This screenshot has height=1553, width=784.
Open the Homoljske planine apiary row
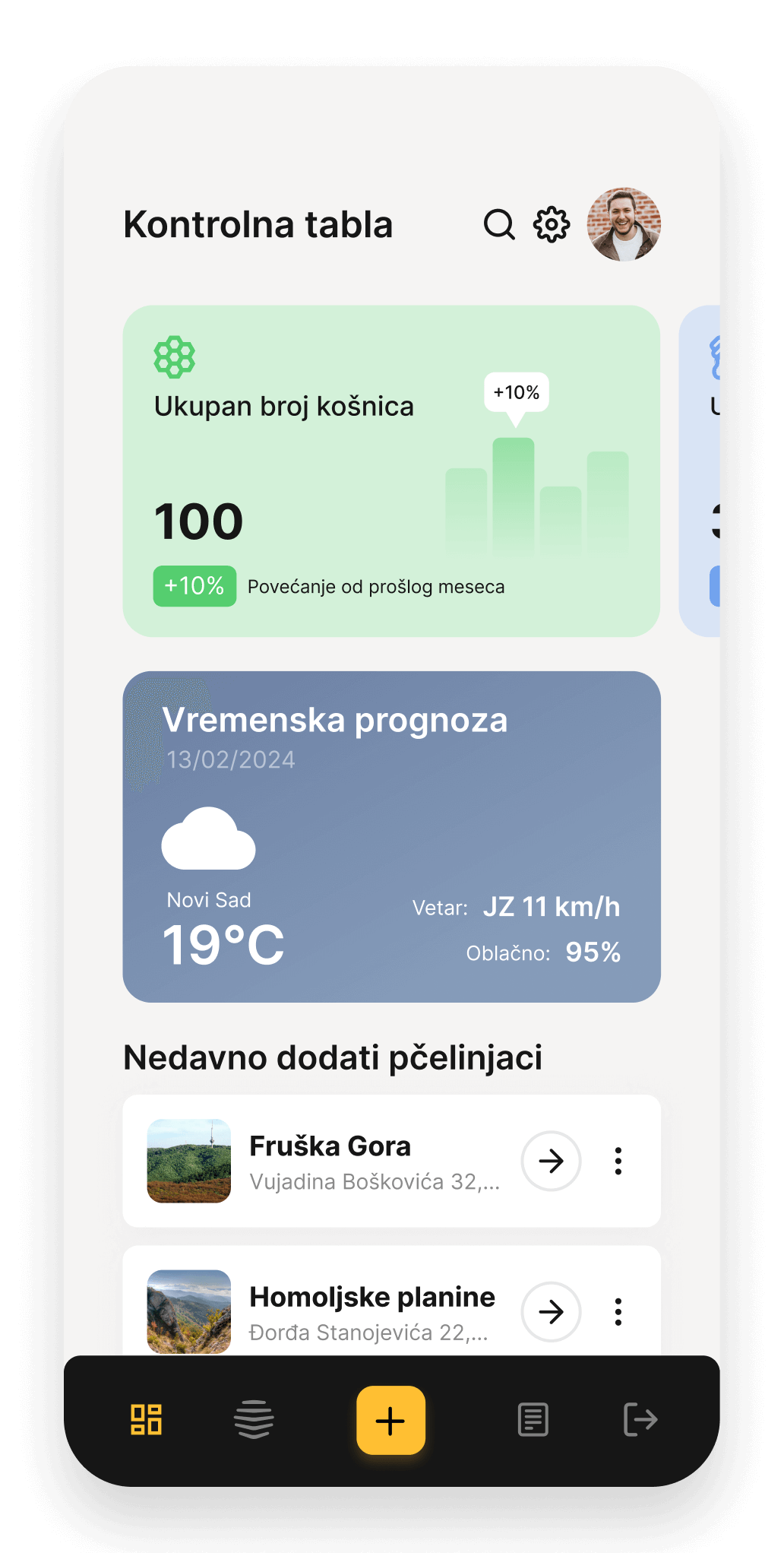pyautogui.click(x=391, y=1301)
